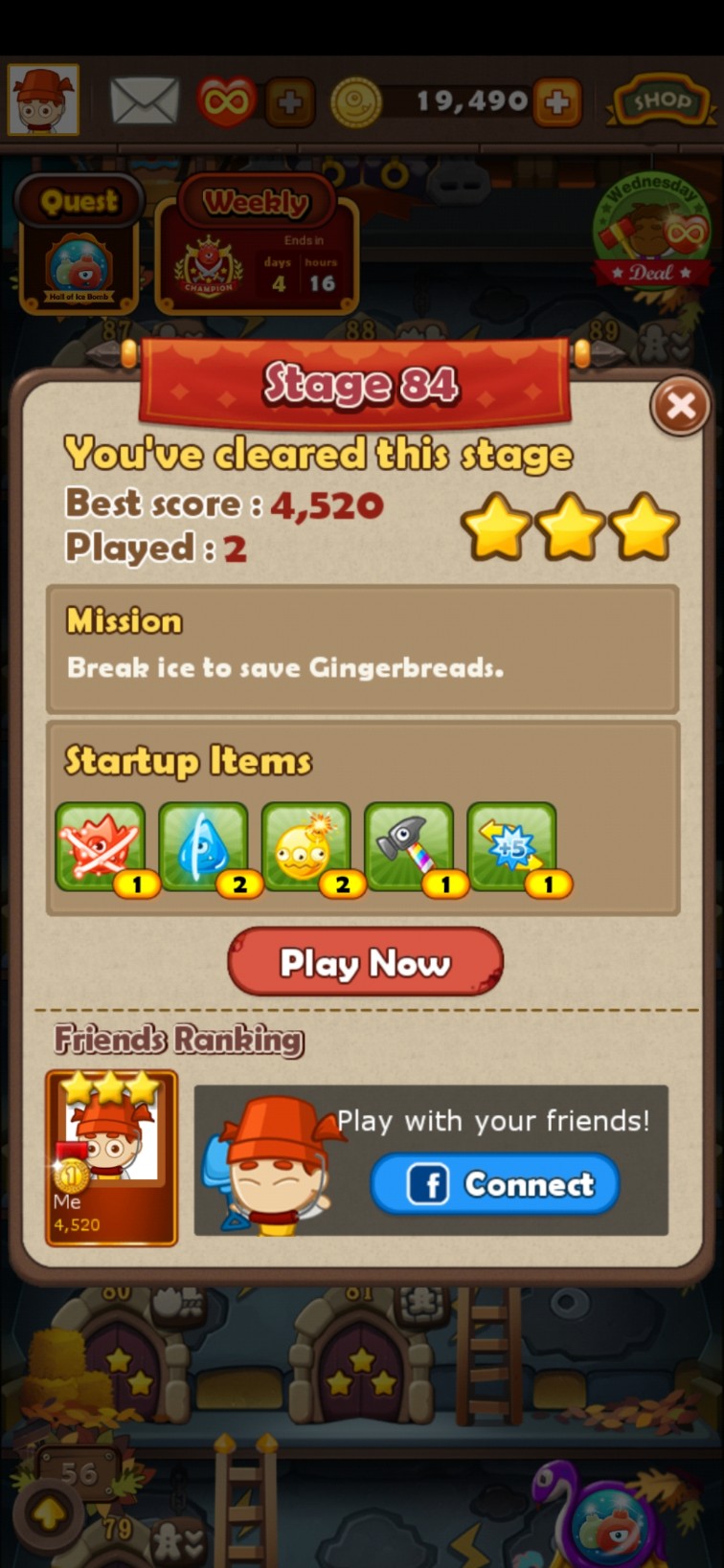Select the plus five moves startup item
Image resolution: width=724 pixels, height=1568 pixels.
coord(511,848)
